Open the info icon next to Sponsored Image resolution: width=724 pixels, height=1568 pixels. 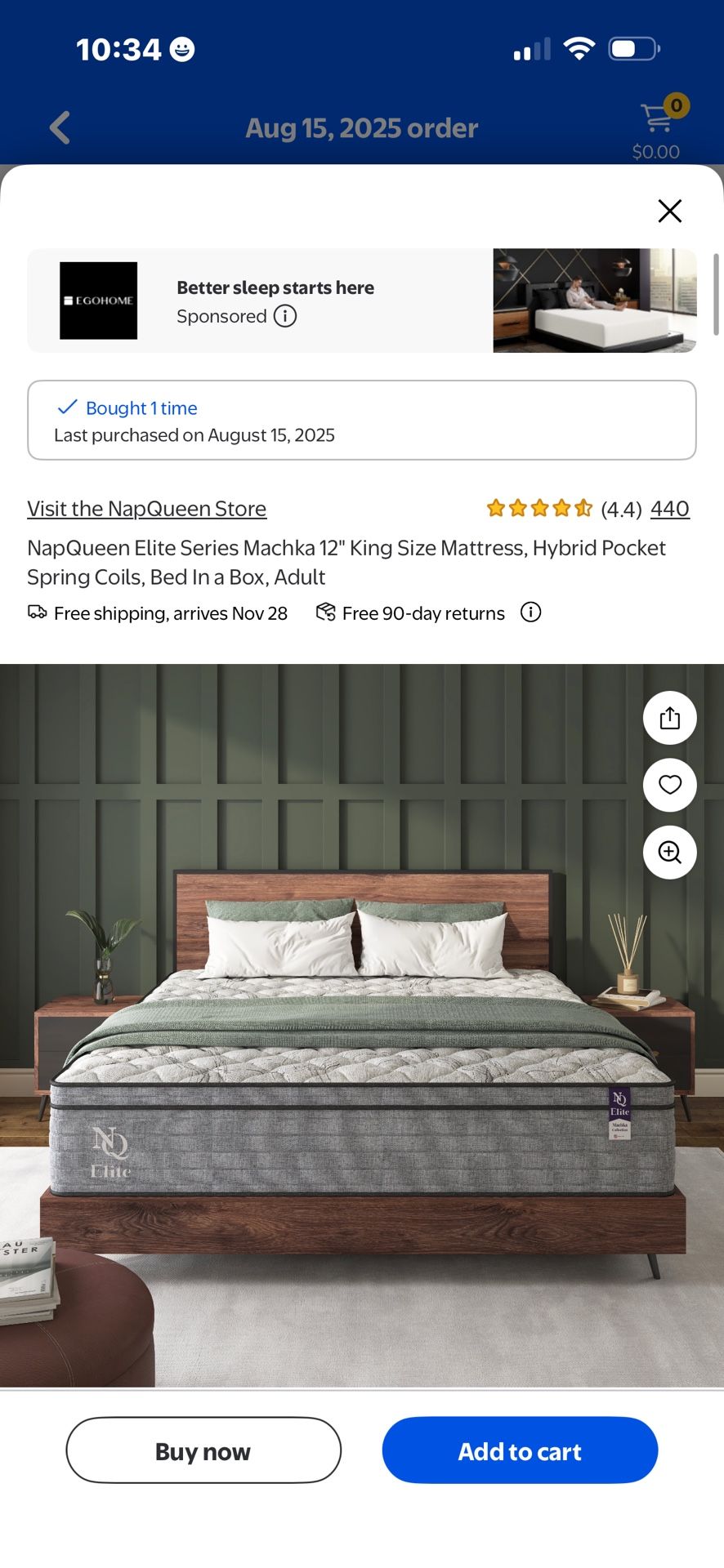pos(284,316)
